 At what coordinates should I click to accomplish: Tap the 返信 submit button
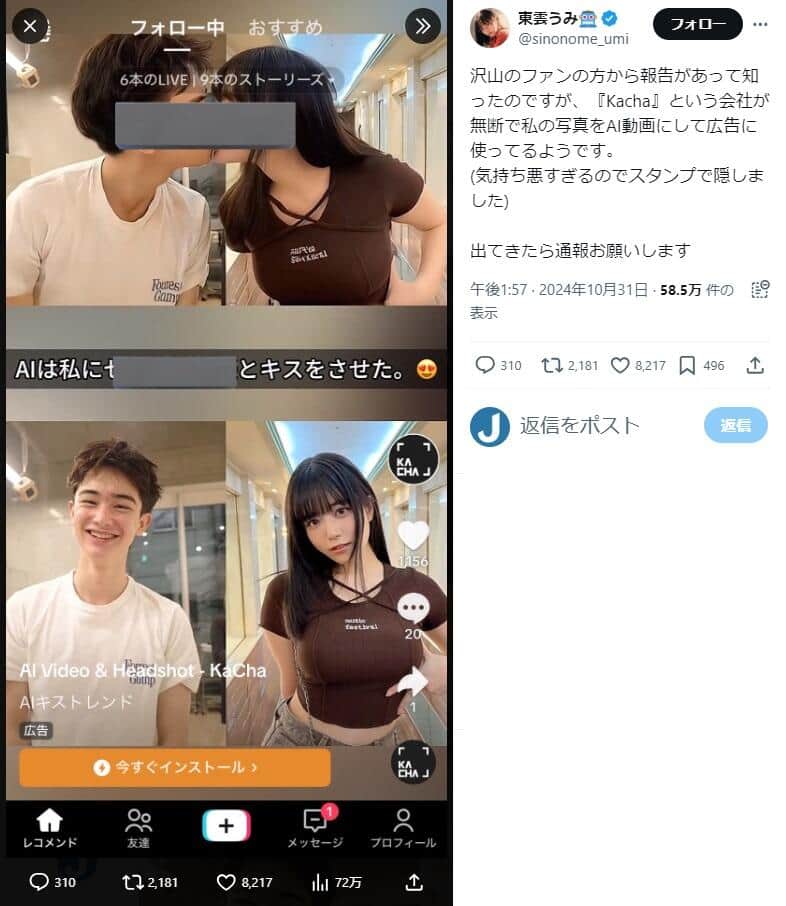coord(735,425)
